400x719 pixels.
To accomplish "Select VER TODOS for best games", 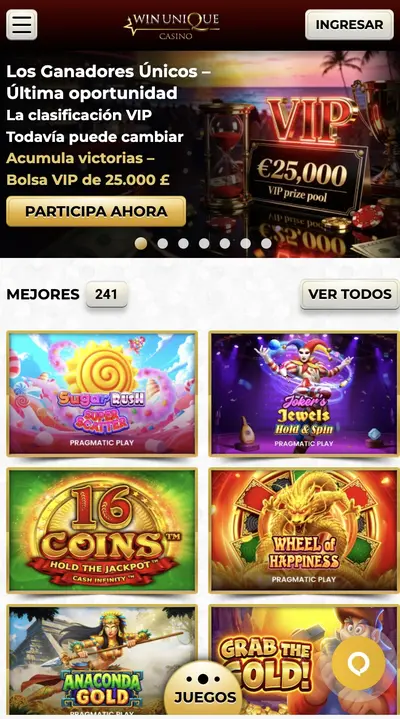I will click(x=350, y=294).
